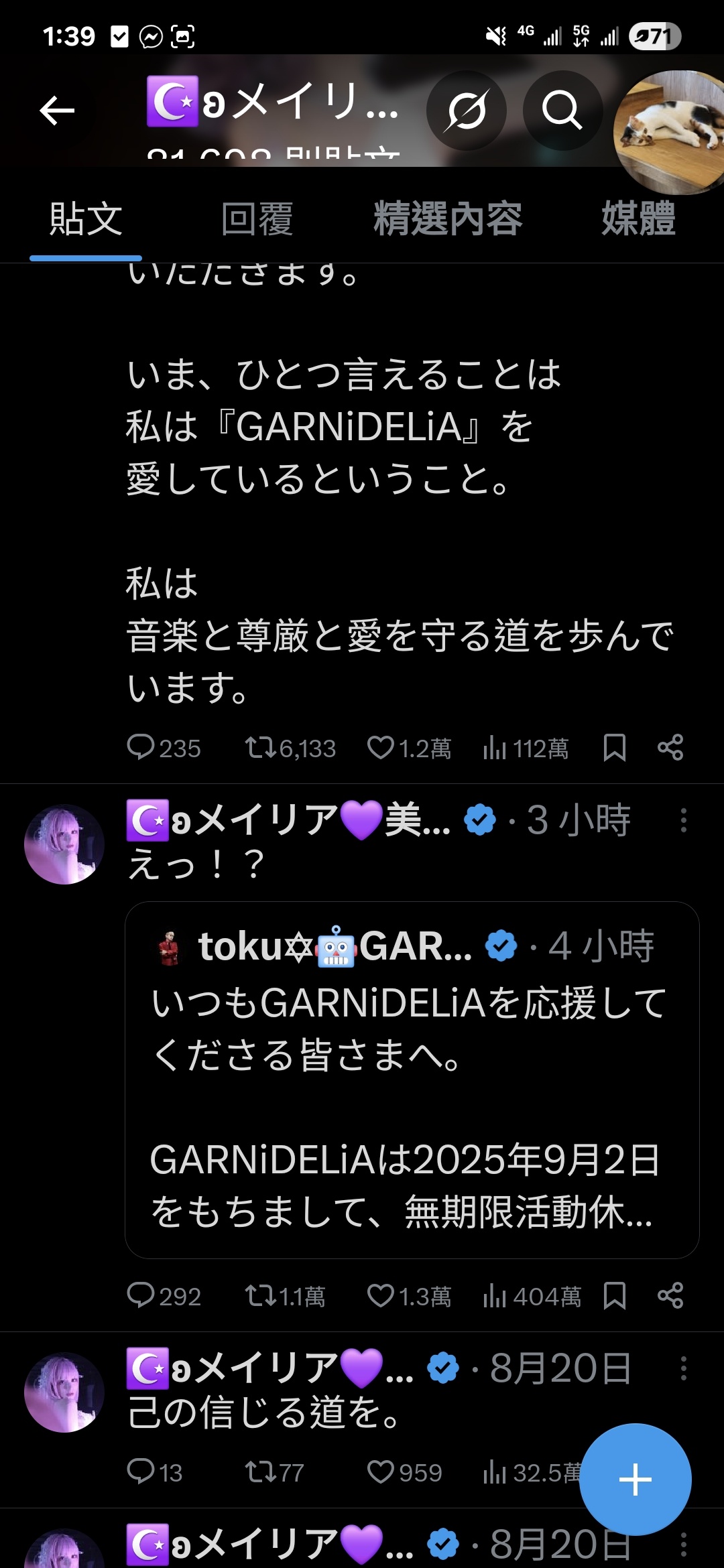
Task: Switch to the 回覆 tab
Action: pyautogui.click(x=257, y=219)
